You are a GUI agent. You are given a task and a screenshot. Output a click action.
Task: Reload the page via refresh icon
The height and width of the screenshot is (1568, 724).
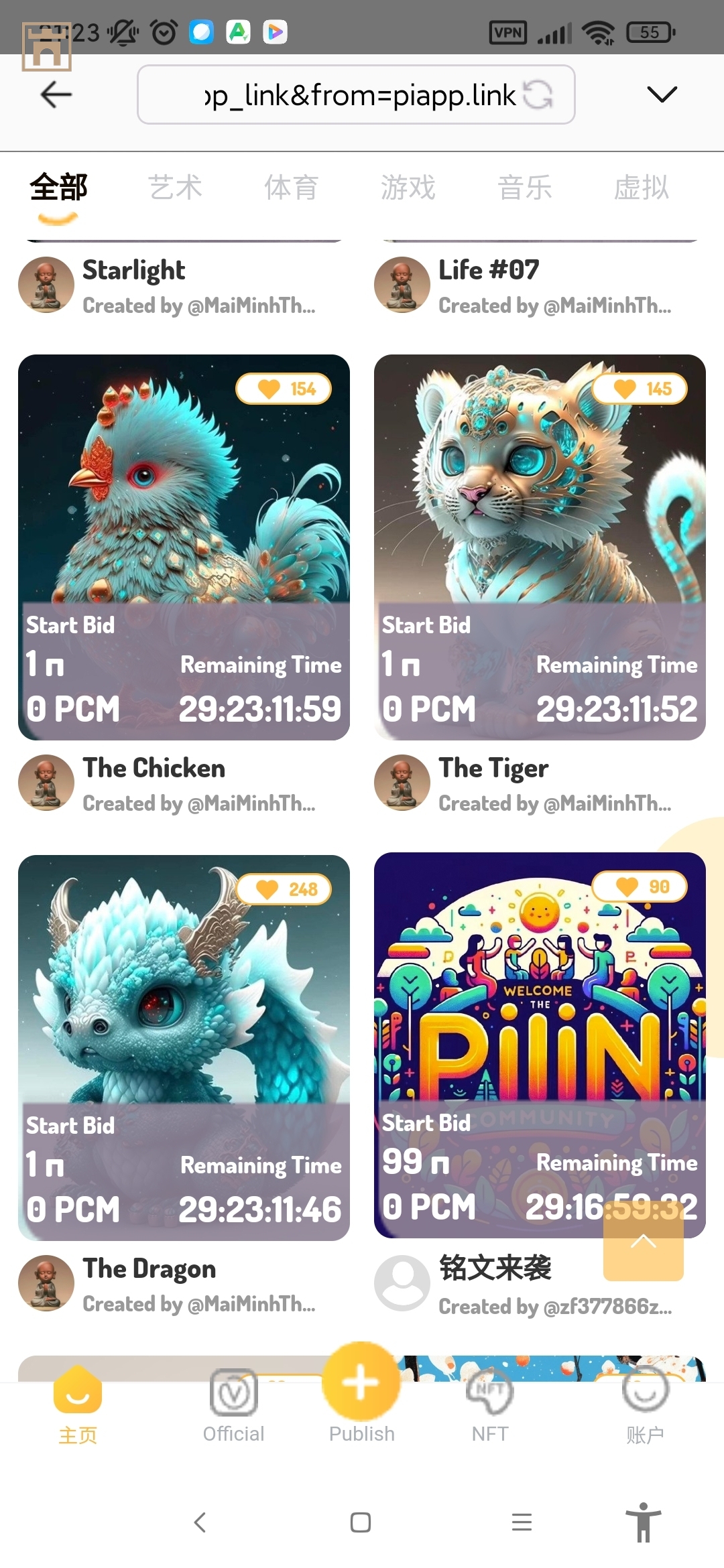click(x=538, y=94)
